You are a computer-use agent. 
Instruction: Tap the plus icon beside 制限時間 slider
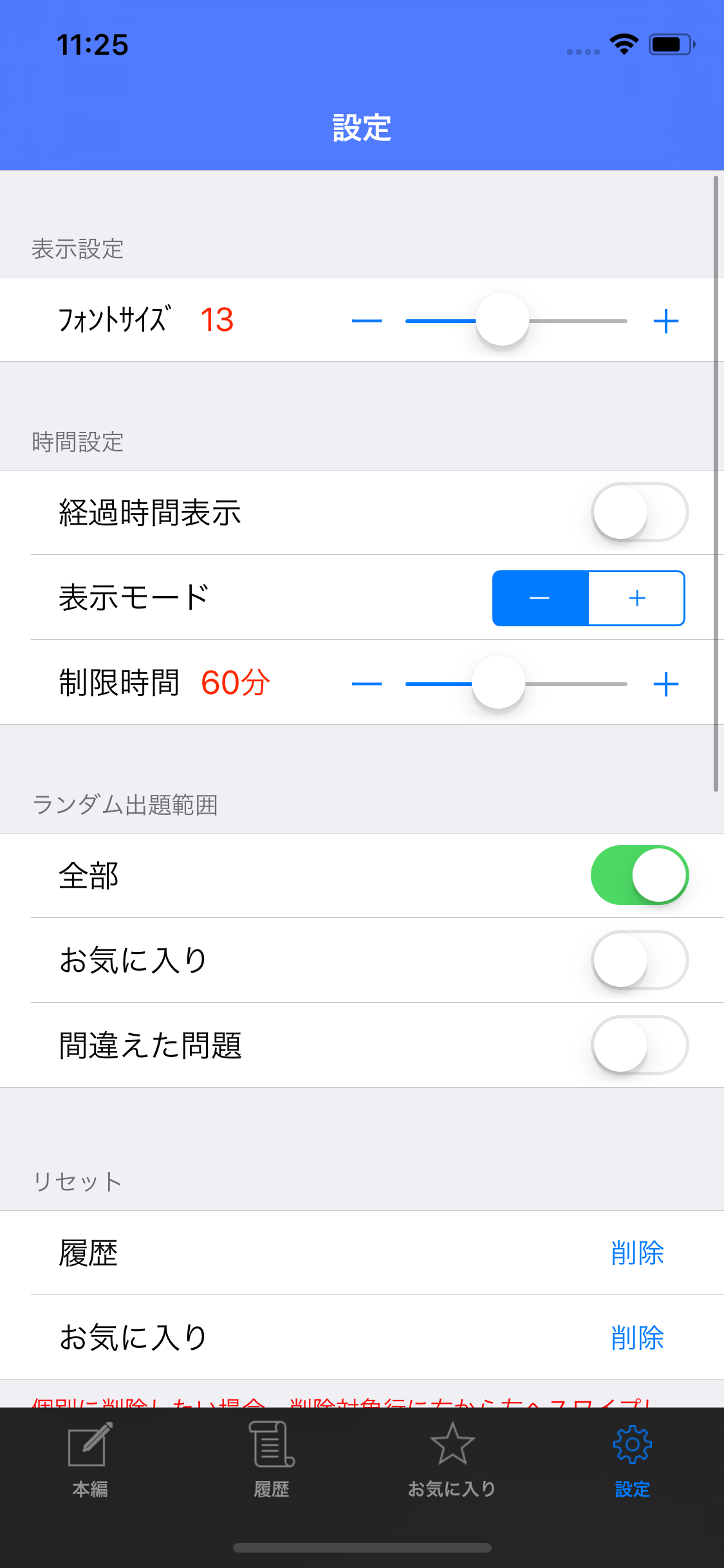[666, 684]
